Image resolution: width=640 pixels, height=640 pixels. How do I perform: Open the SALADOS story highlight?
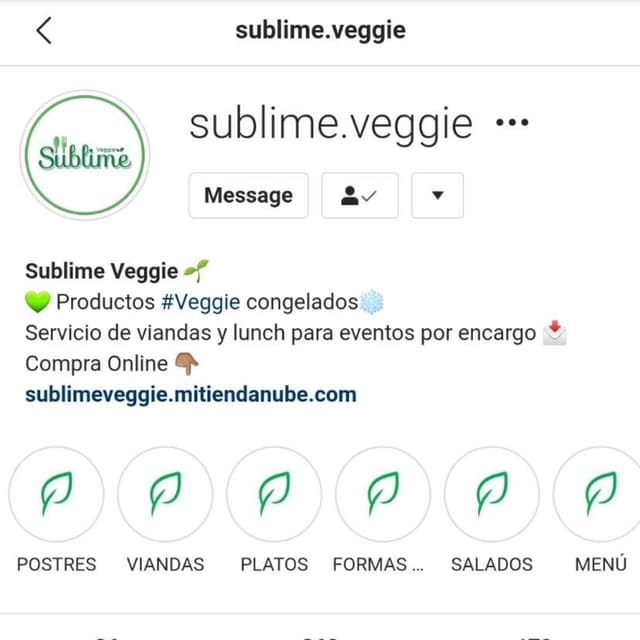click(492, 494)
